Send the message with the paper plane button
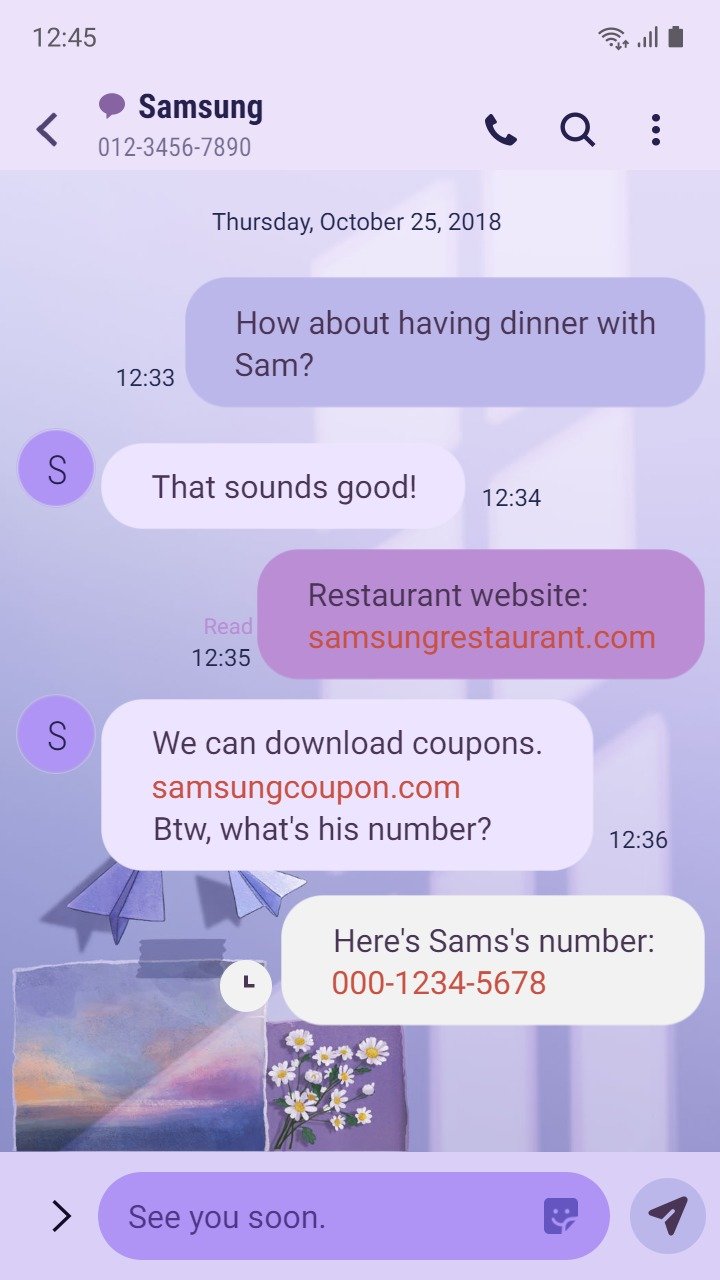Image resolution: width=720 pixels, height=1280 pixels. 668,1216
